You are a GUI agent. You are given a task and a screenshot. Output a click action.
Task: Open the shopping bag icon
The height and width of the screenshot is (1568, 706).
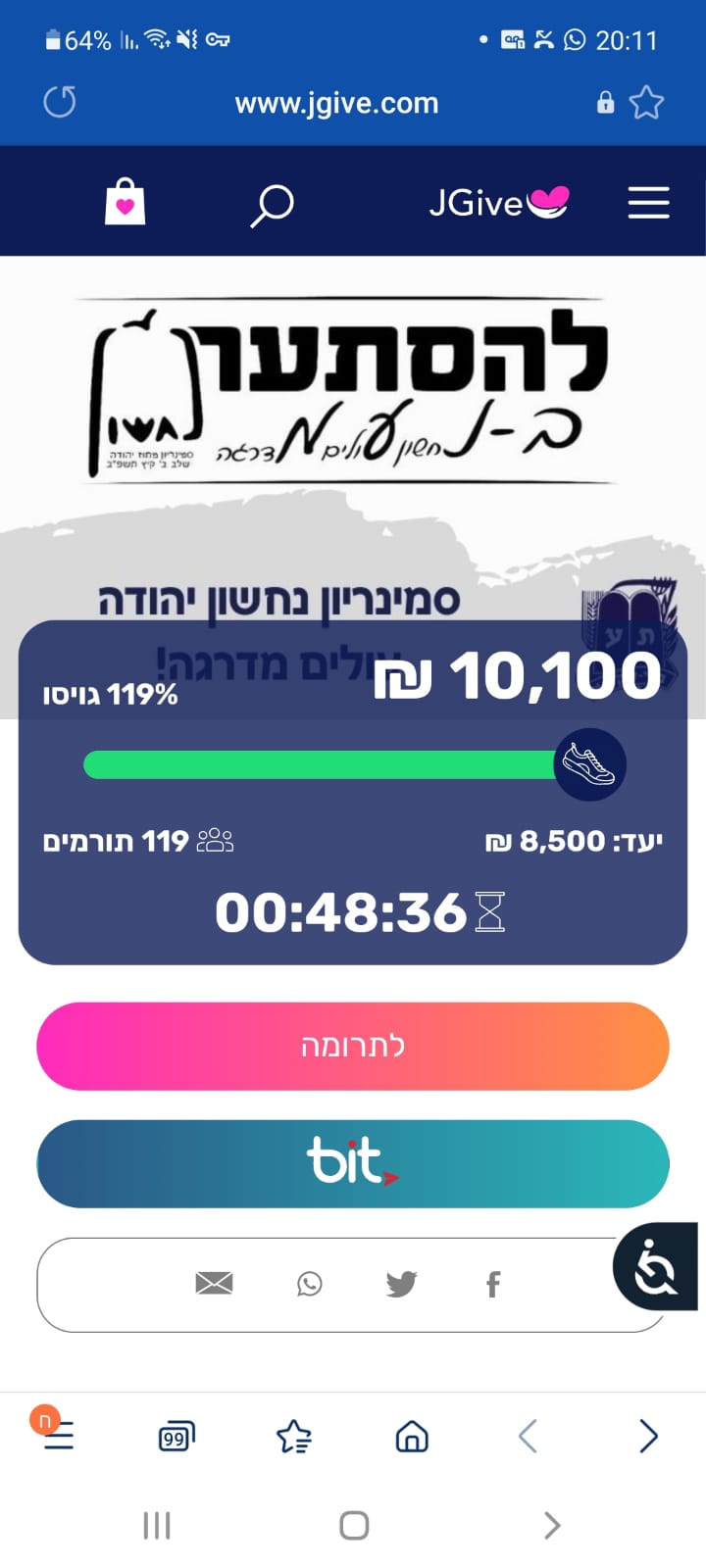tap(125, 202)
